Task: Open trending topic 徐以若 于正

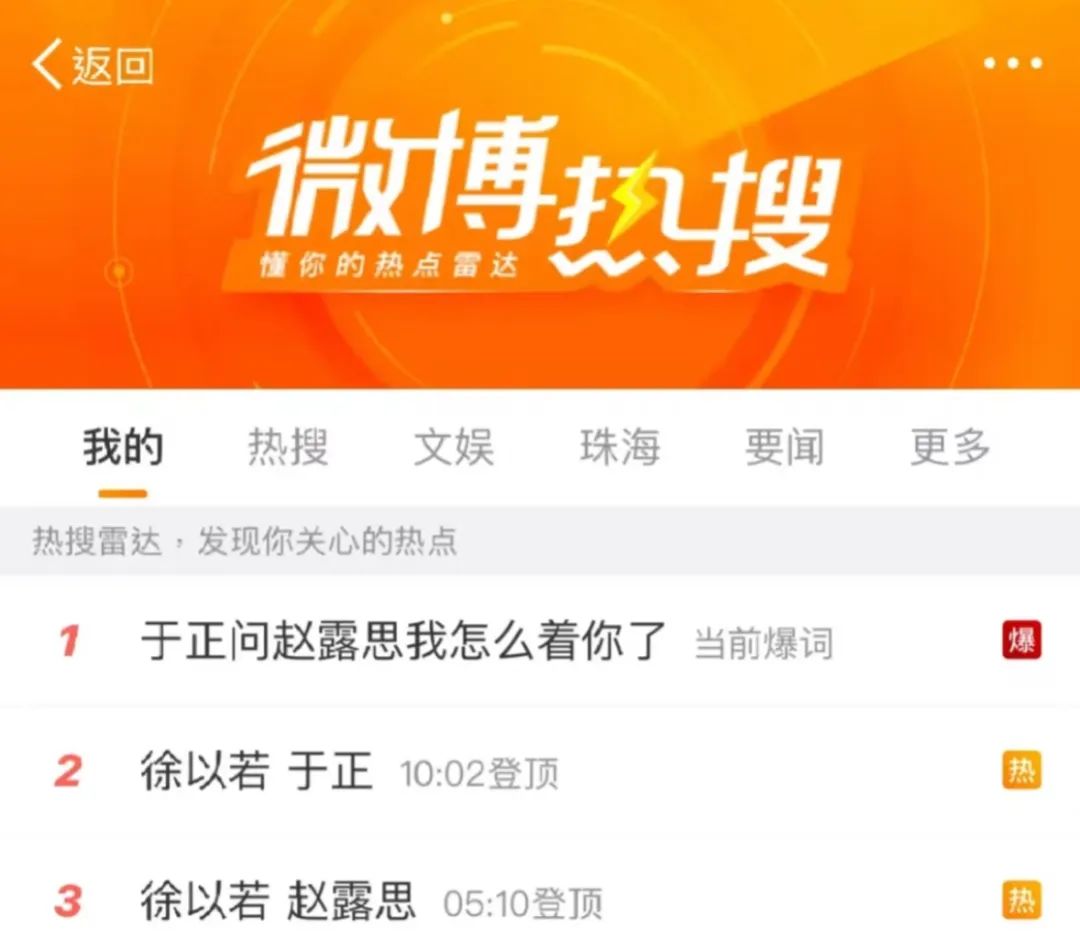Action: tap(256, 771)
